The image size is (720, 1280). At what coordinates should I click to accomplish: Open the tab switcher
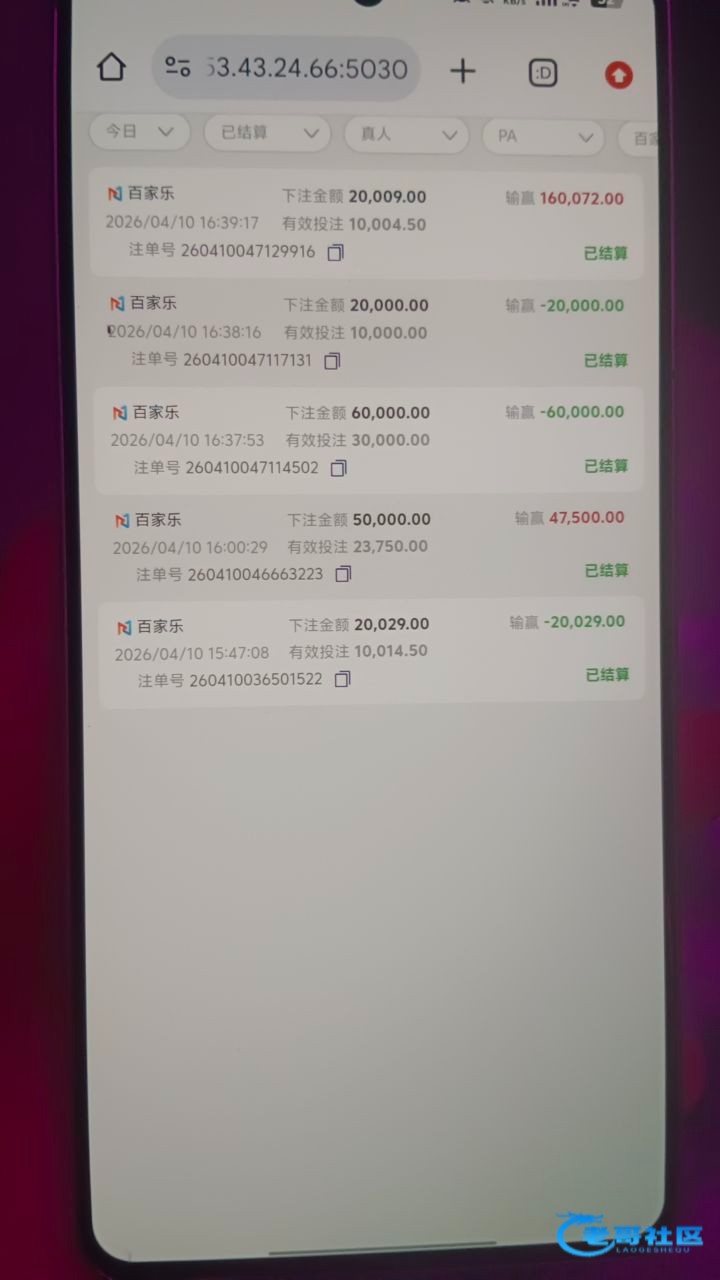[x=542, y=73]
